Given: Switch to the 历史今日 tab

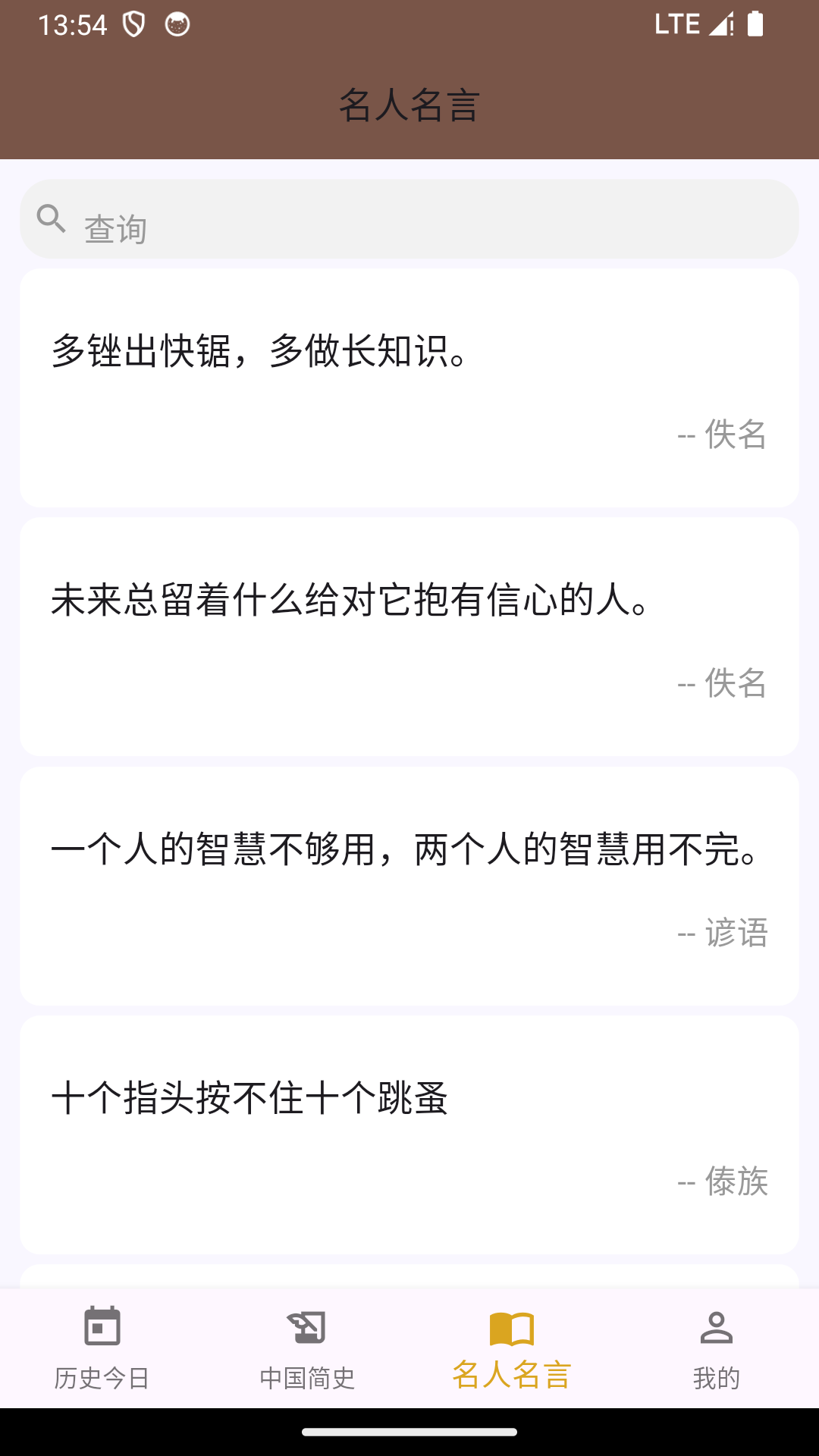Looking at the screenshot, I should pyautogui.click(x=102, y=1348).
